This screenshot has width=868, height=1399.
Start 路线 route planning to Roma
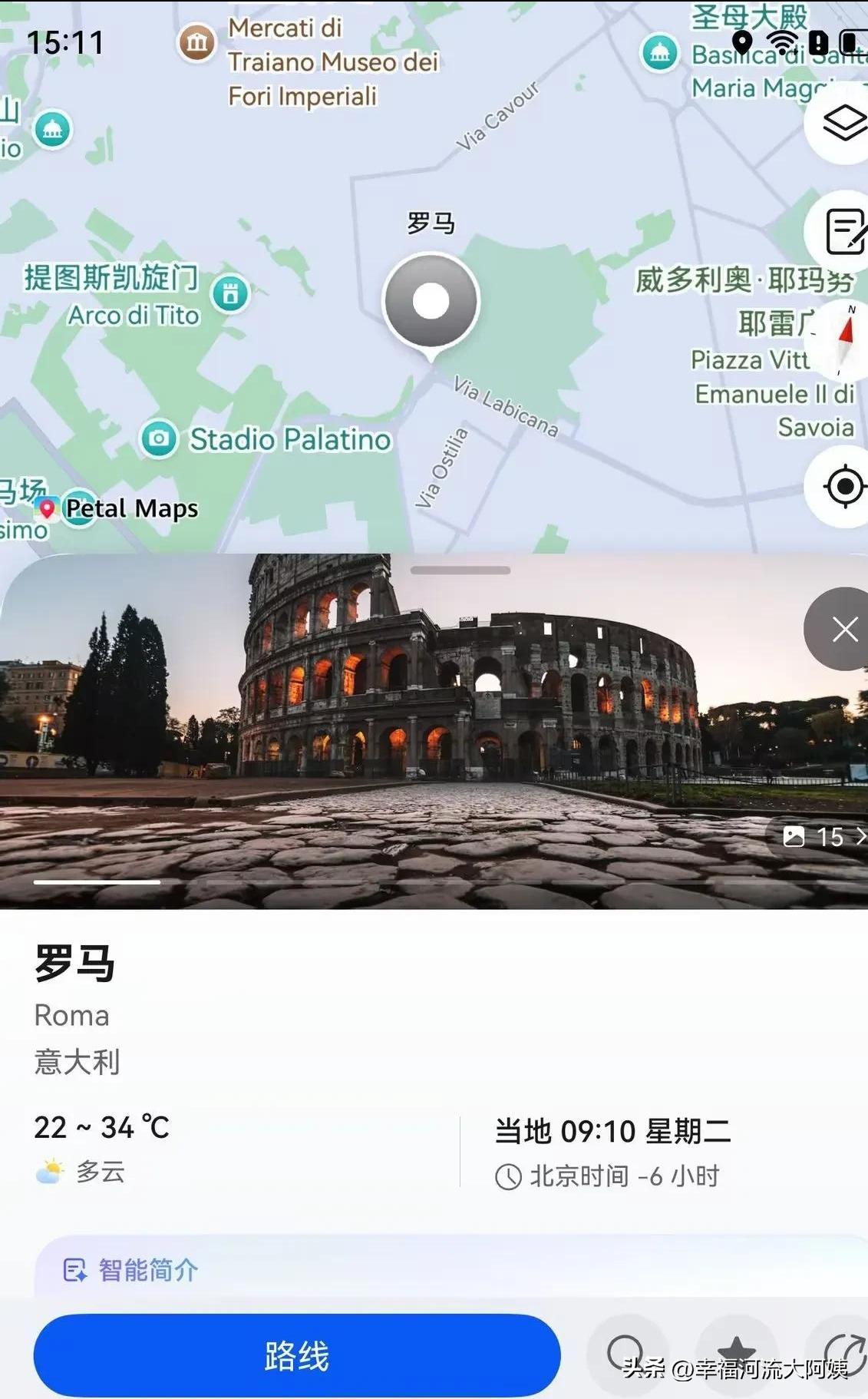click(296, 1355)
